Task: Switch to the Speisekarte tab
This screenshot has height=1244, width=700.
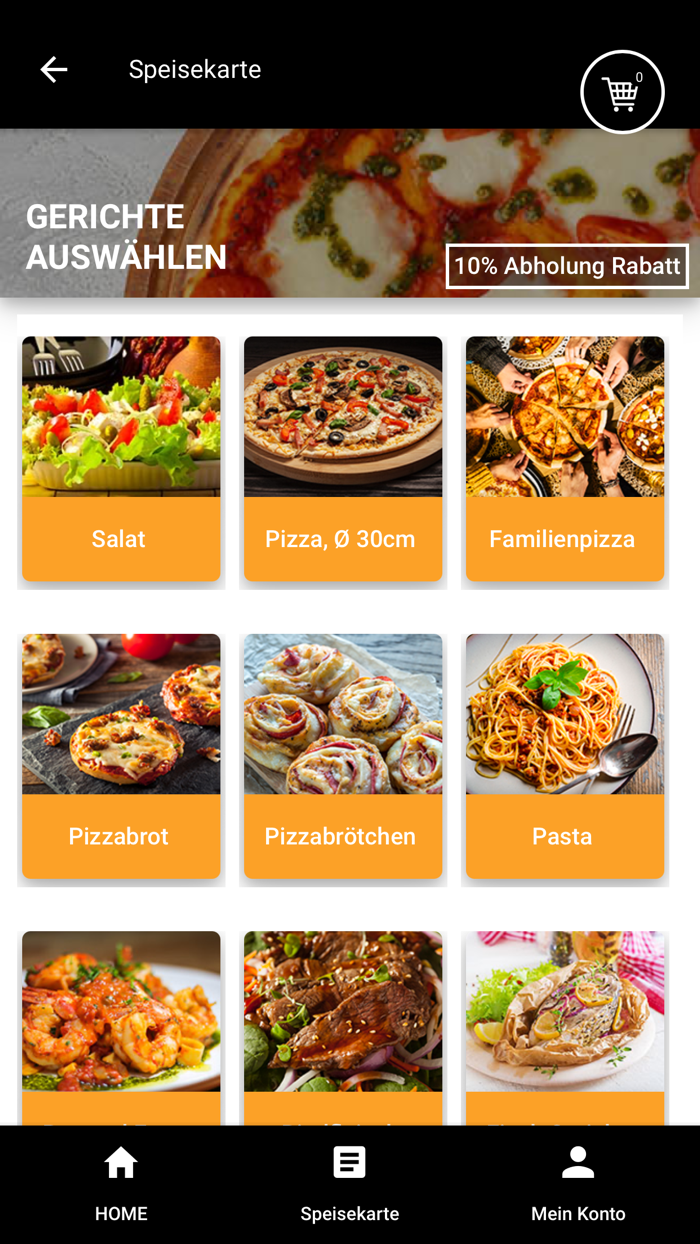Action: [349, 1185]
